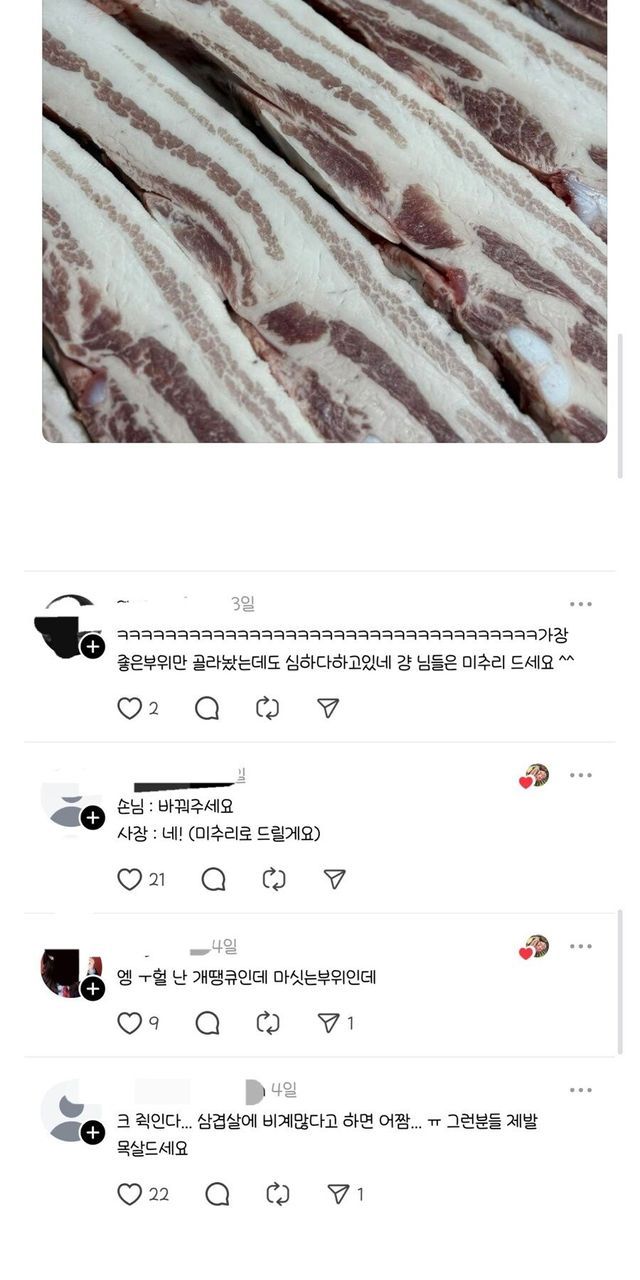The image size is (640, 1280).
Task: Share the 크 쥑인다 comment
Action: (338, 1194)
